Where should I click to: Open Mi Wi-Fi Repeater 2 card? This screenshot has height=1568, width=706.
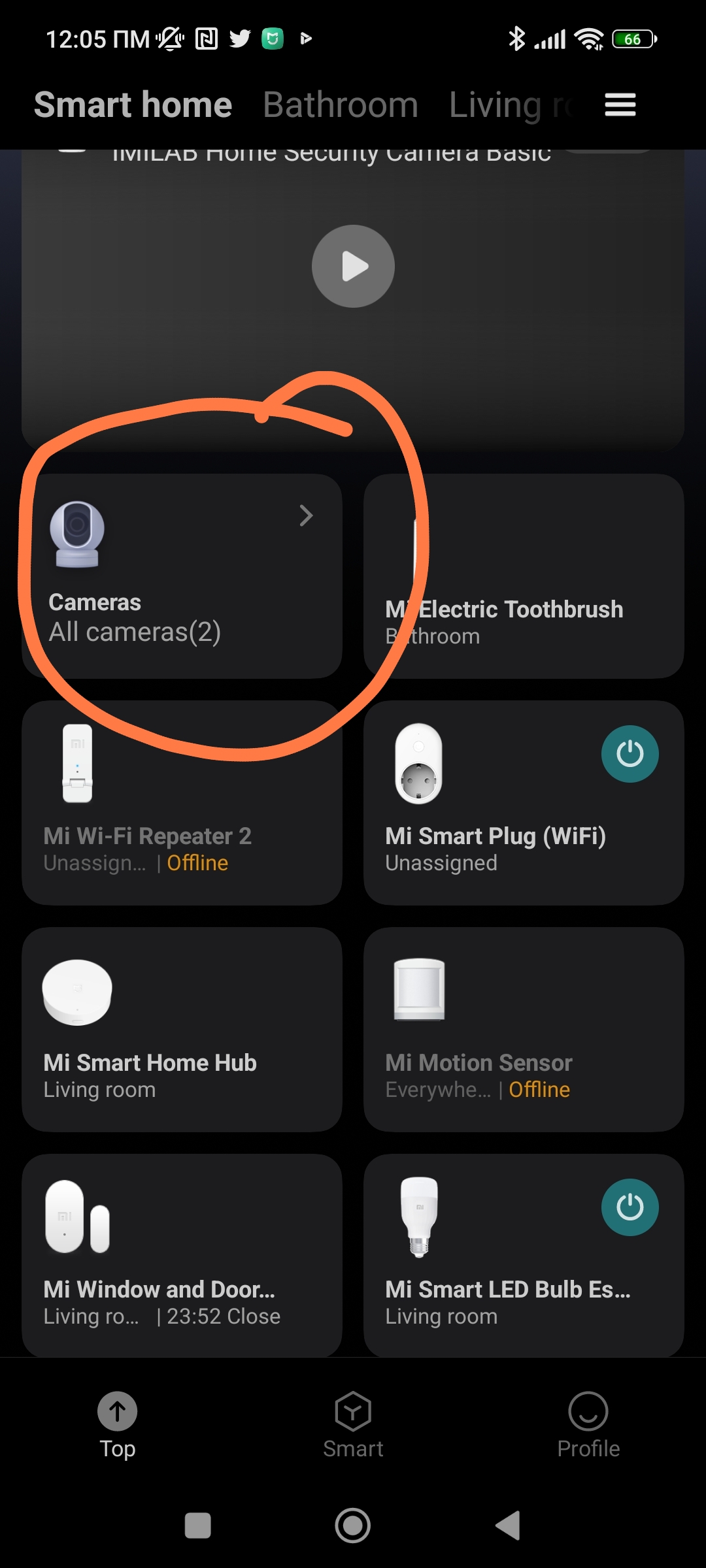[182, 802]
